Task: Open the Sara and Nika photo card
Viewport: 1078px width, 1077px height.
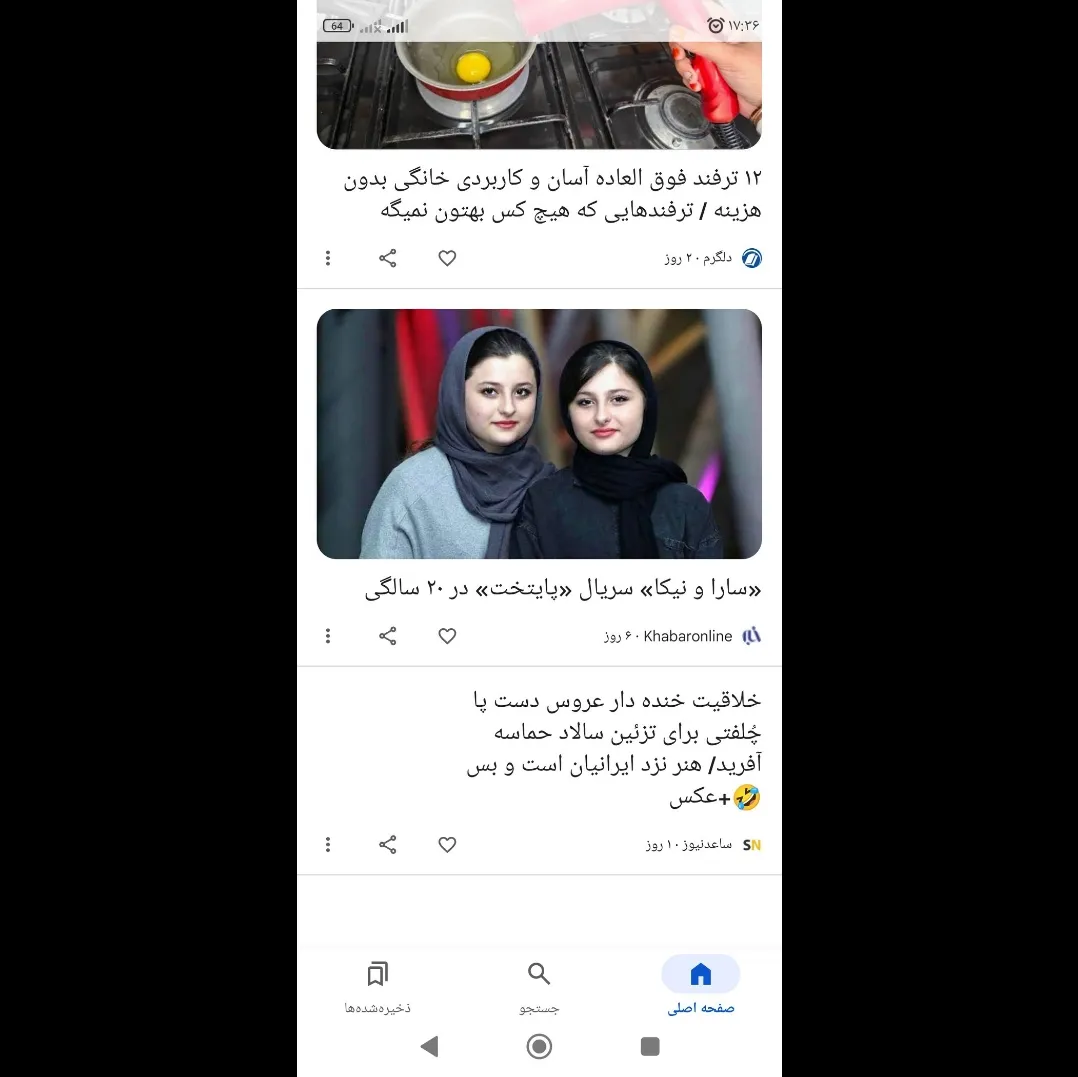Action: point(539,434)
